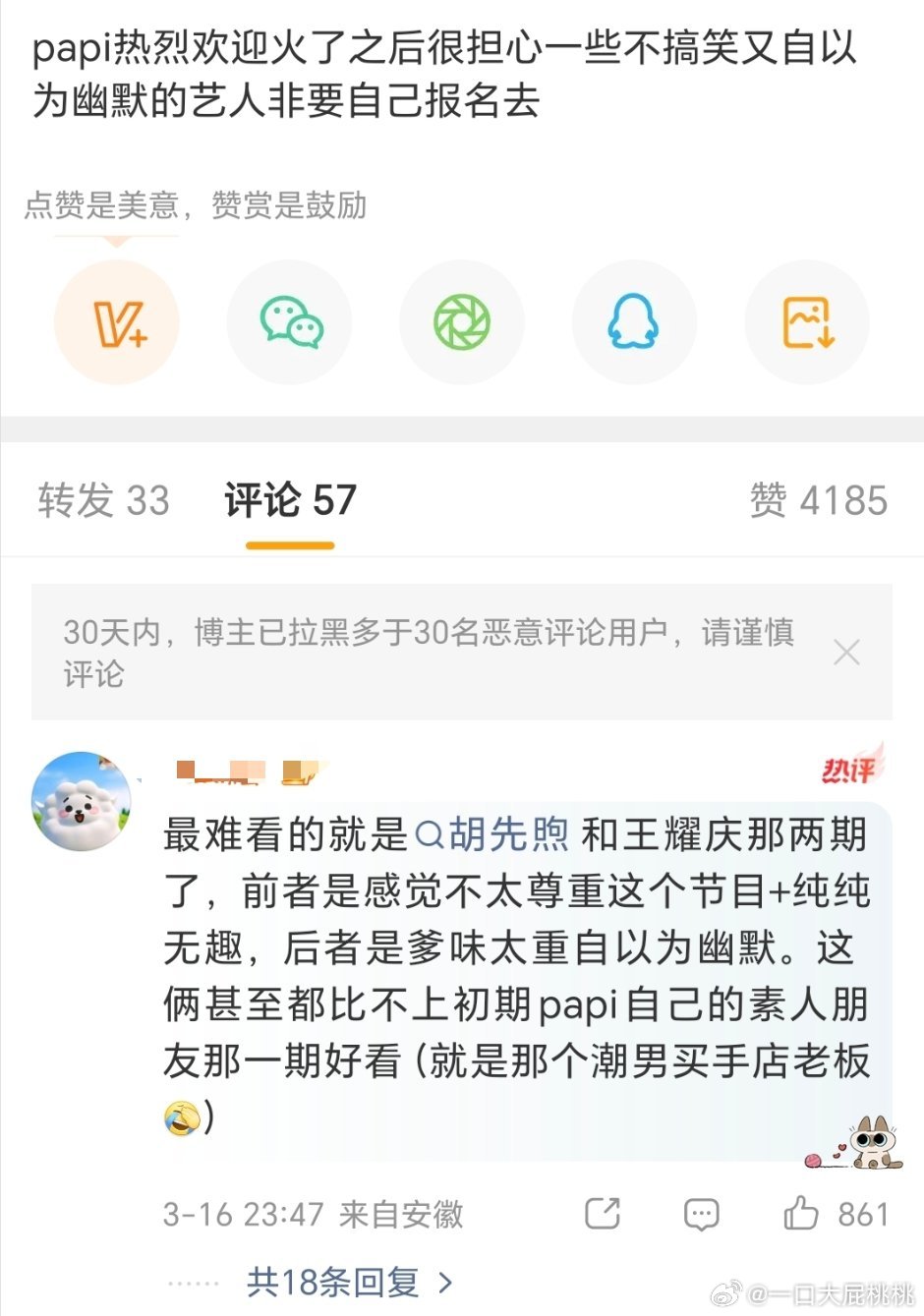Click the save image download icon

pyautogui.click(x=806, y=321)
